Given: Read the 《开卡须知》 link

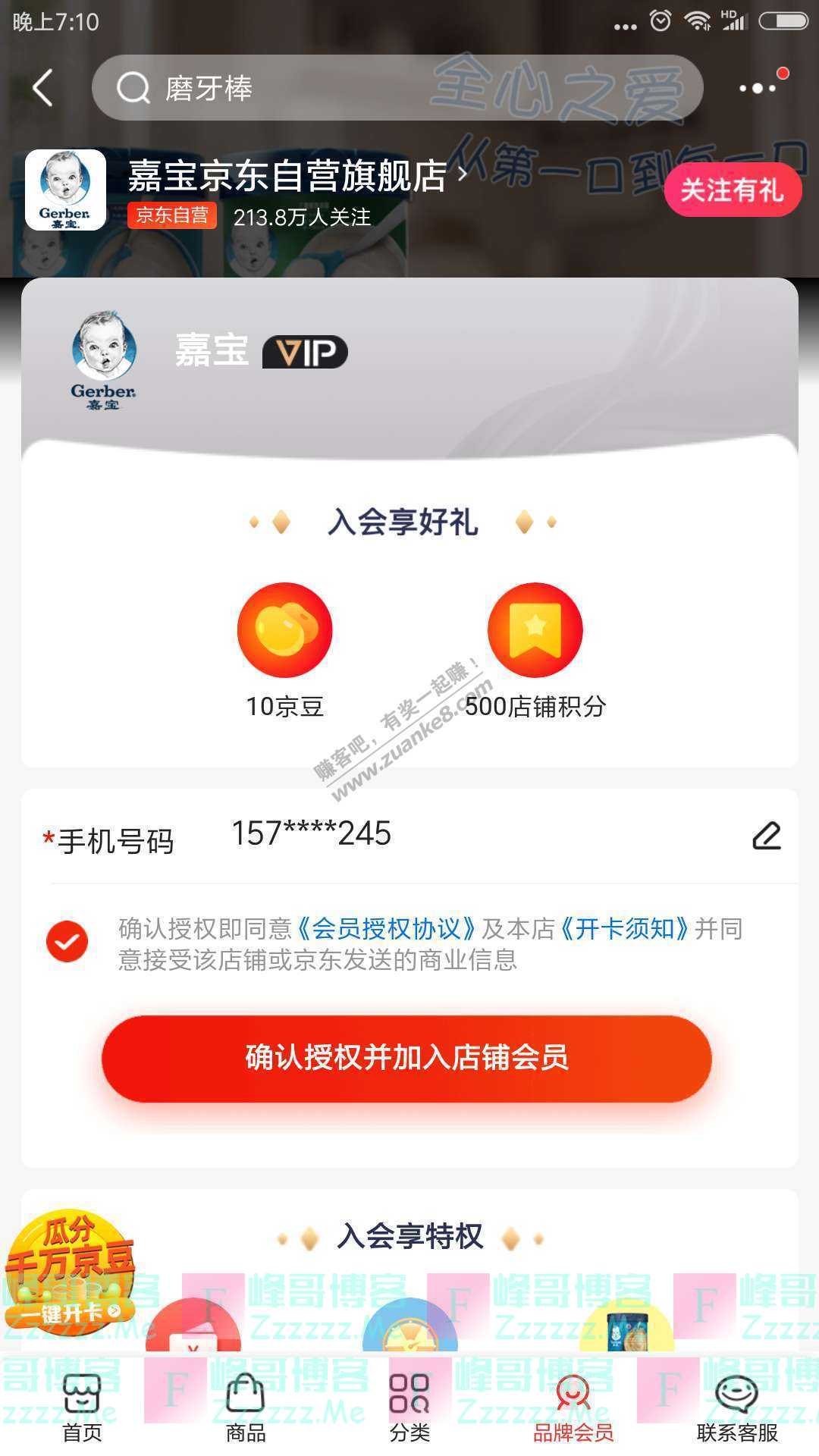Looking at the screenshot, I should click(x=626, y=928).
